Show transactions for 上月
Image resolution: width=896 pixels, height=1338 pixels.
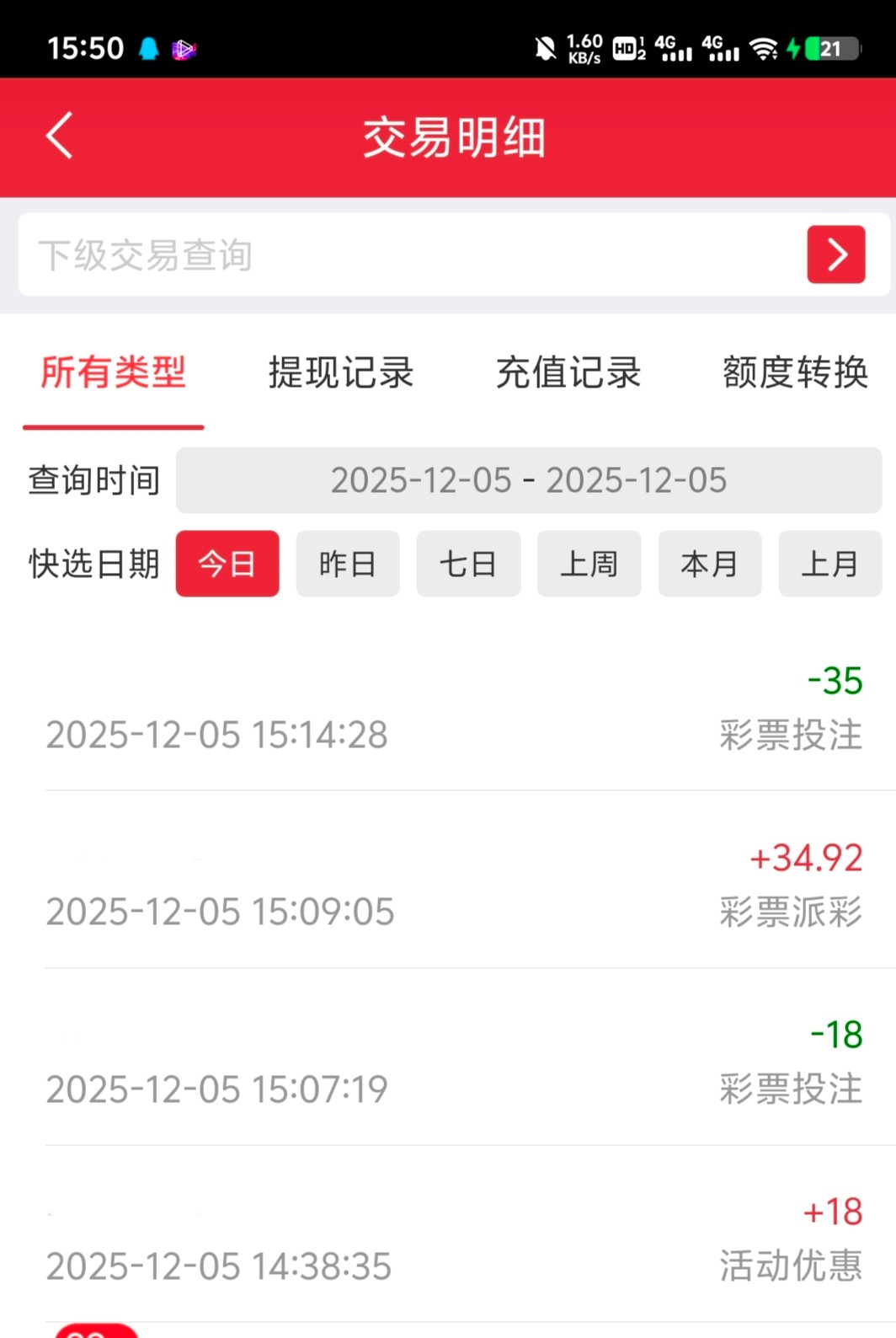coord(829,564)
